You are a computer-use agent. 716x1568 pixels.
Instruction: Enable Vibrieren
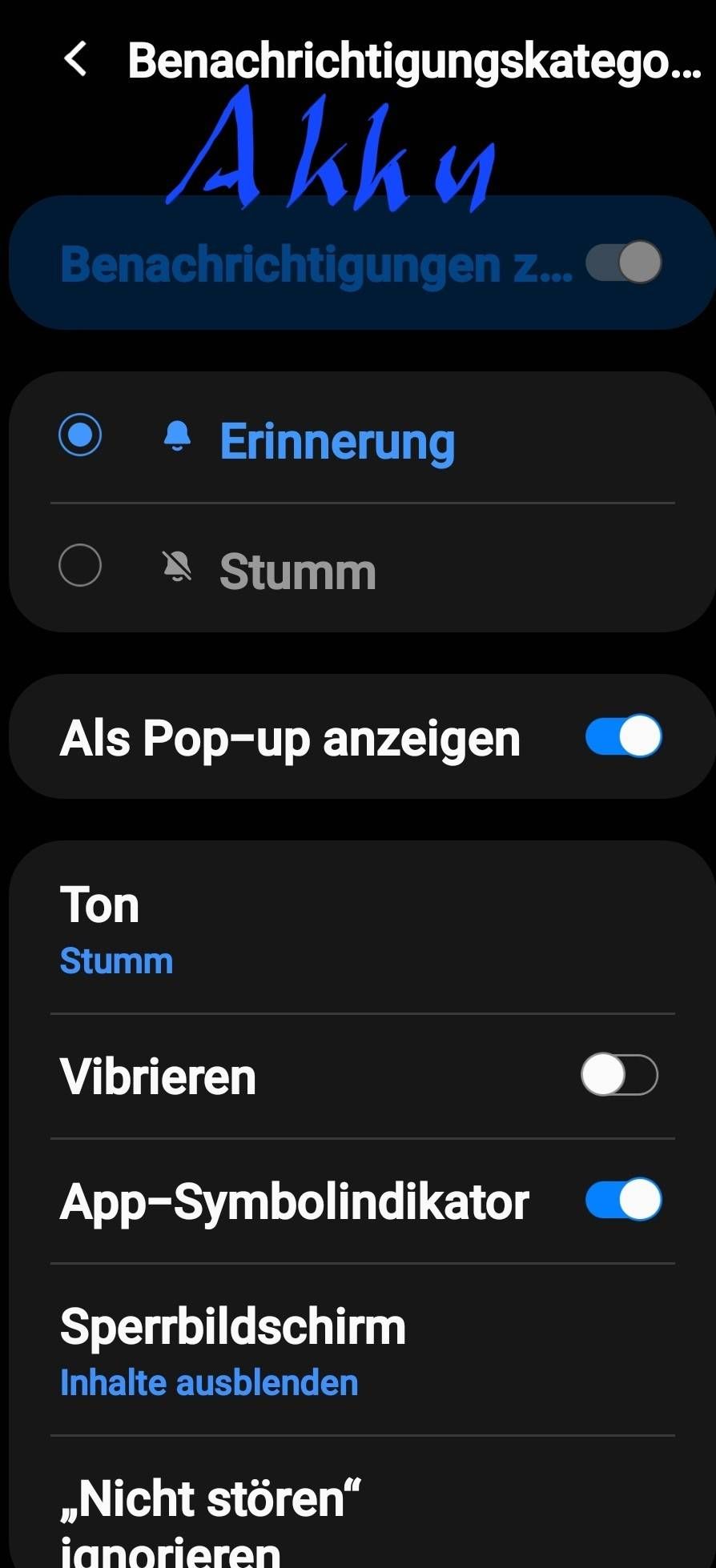point(619,1075)
